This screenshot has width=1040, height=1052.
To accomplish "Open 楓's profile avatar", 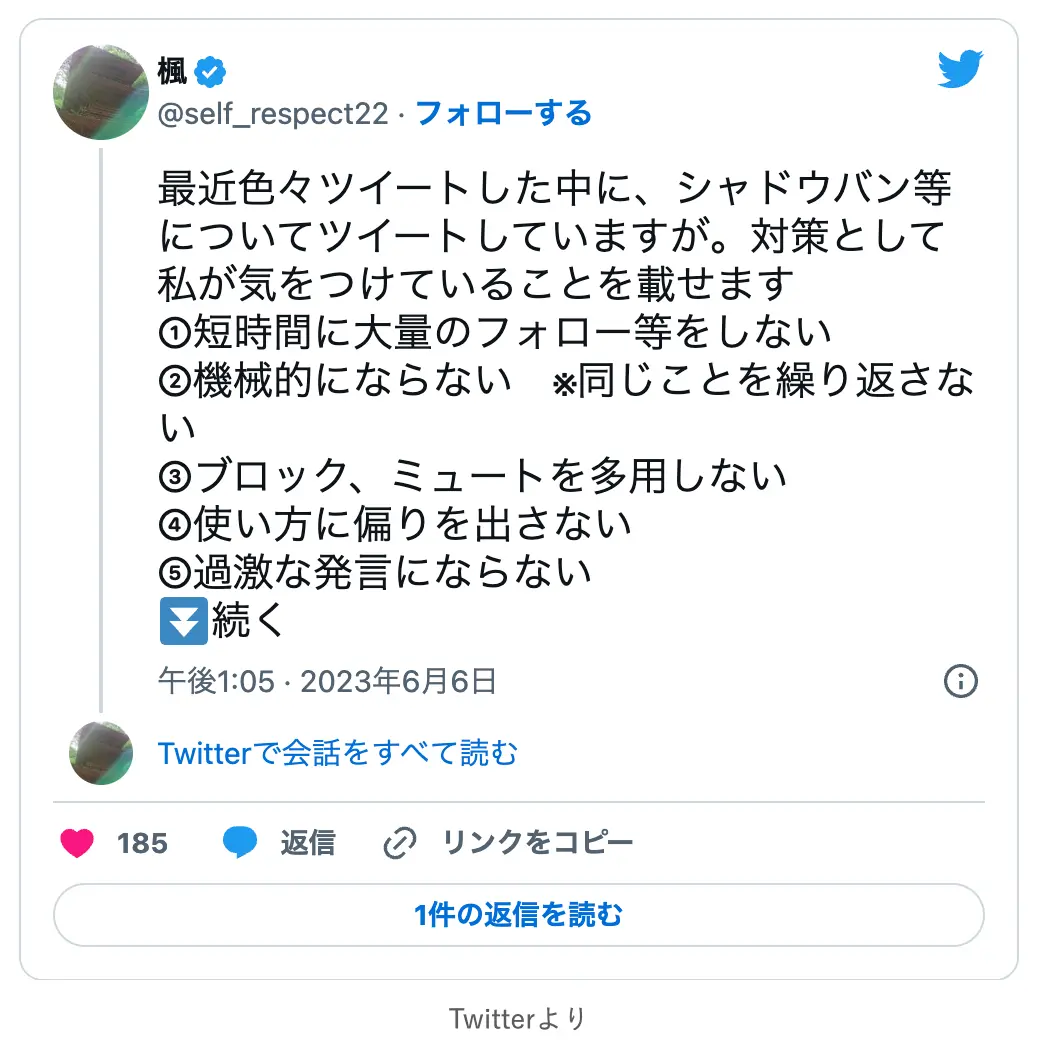I will coord(100,91).
